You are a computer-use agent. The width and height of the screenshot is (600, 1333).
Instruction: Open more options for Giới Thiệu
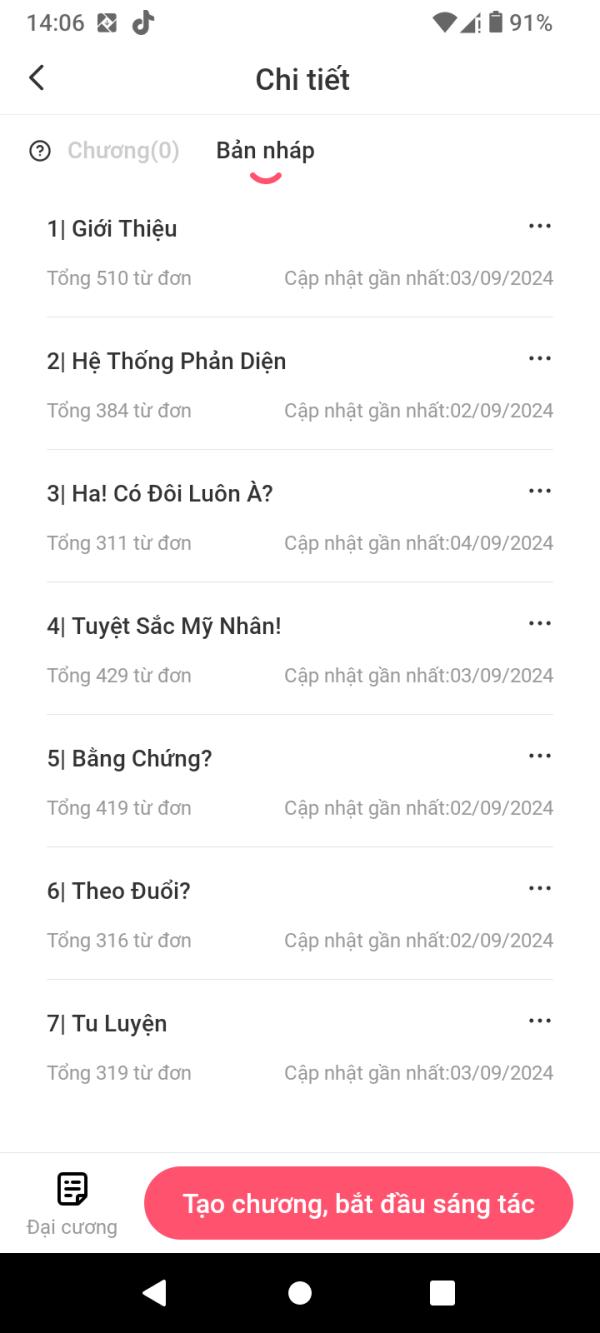pos(539,227)
